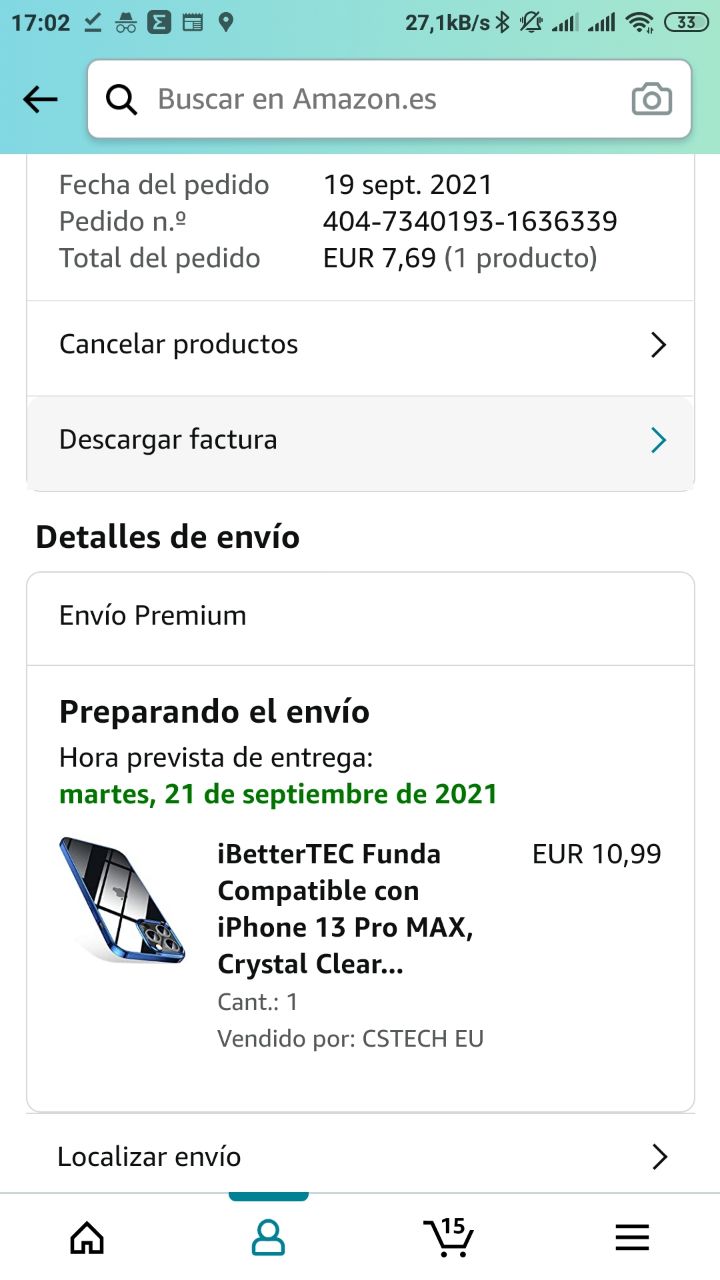Screen dimensions: 720x1280
Task: Open the shopping cart with 15 items
Action: point(449,1236)
